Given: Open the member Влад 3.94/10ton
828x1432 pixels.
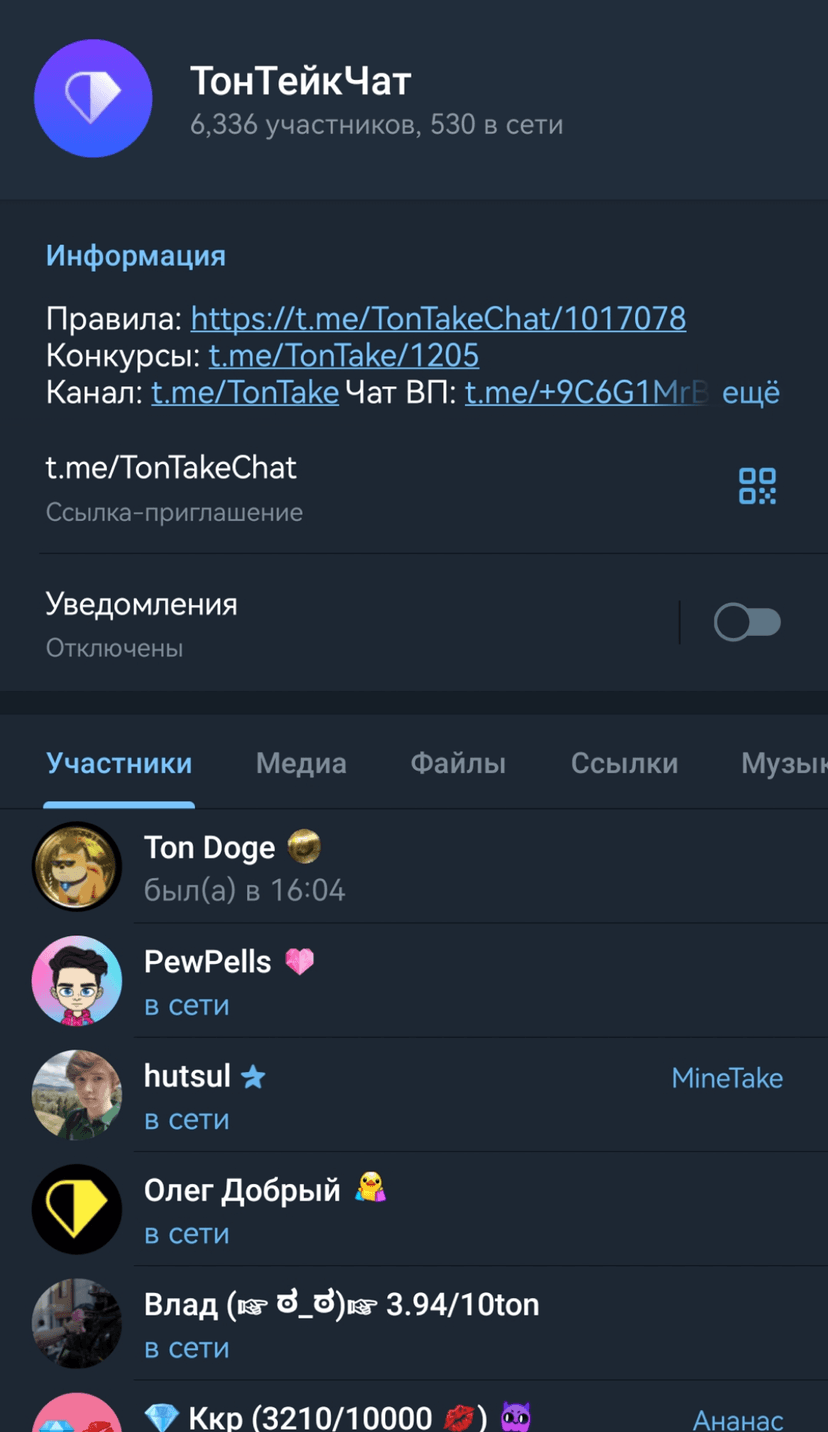Looking at the screenshot, I should pos(400,1324).
